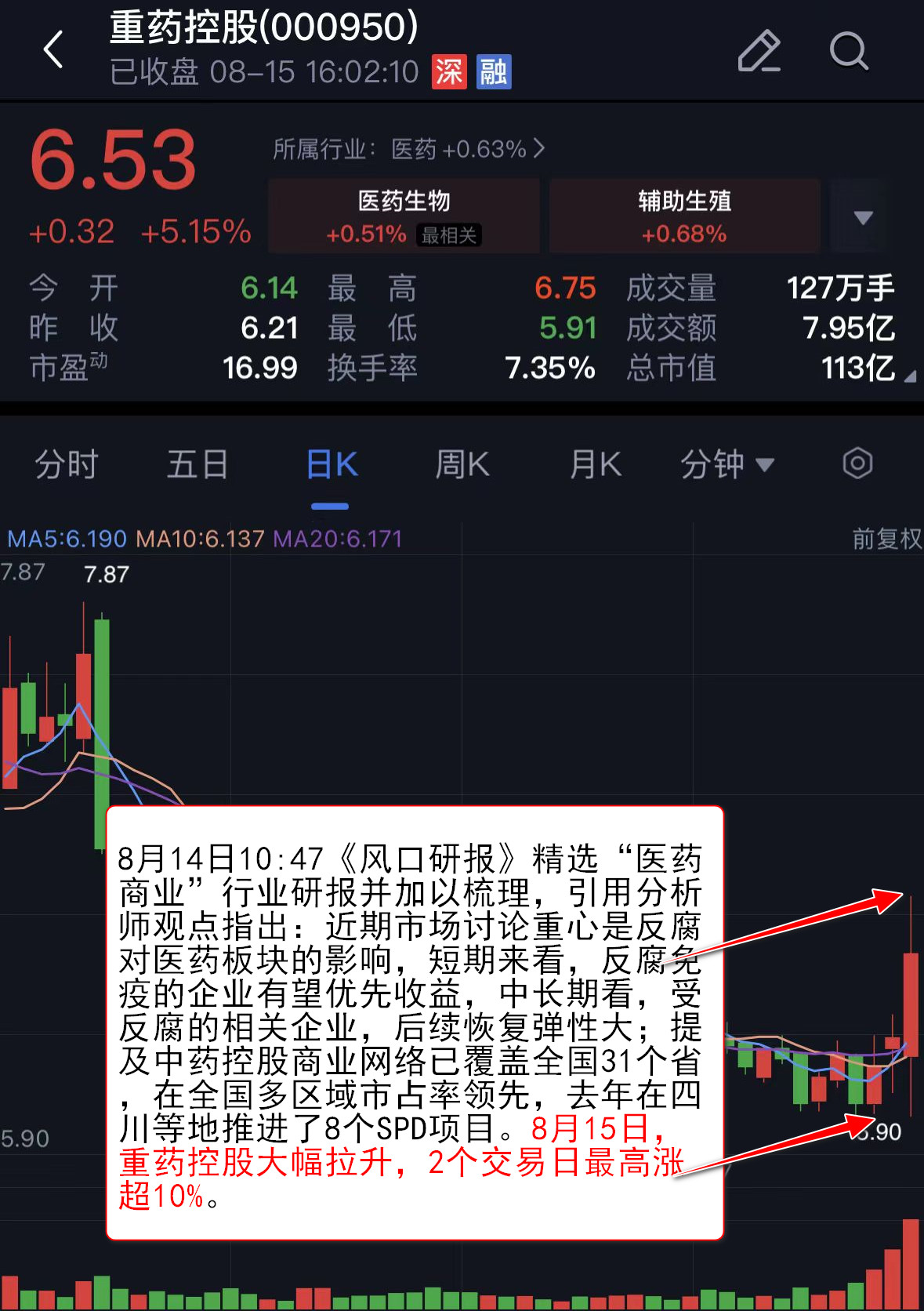Open the 辅助生殖 sector chip

[684, 216]
